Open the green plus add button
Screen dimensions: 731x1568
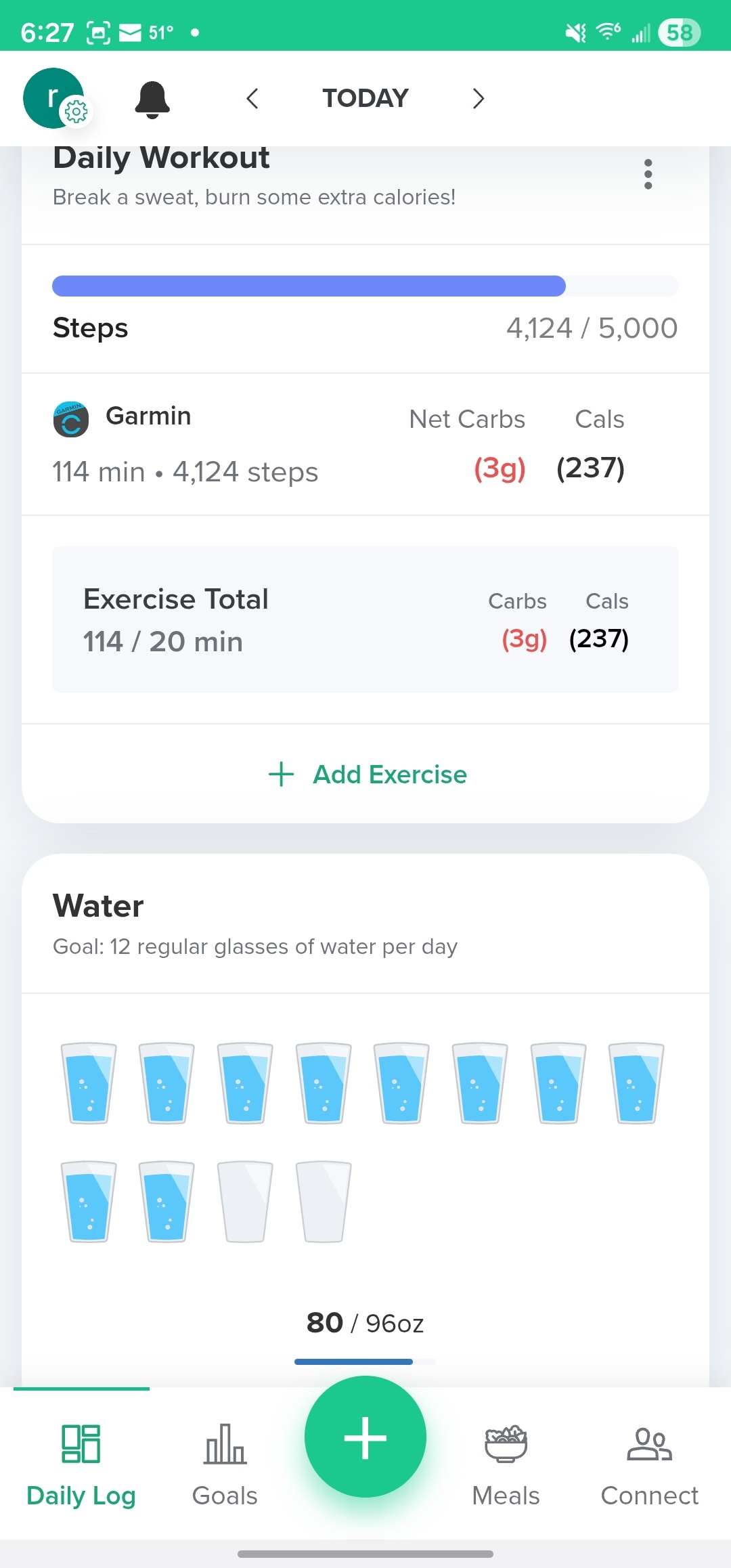pos(365,1437)
